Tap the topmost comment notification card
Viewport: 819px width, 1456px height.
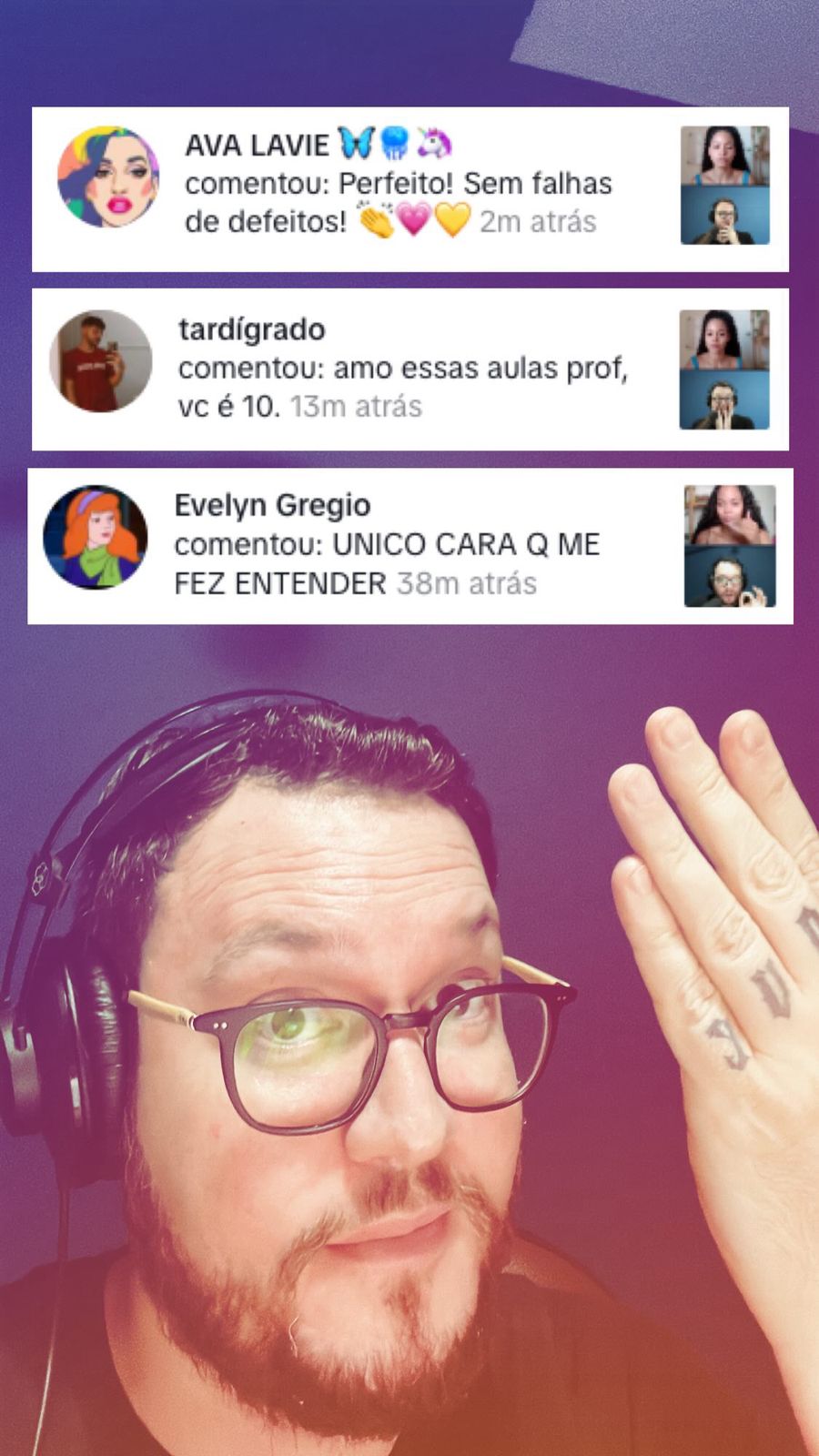coord(409,187)
